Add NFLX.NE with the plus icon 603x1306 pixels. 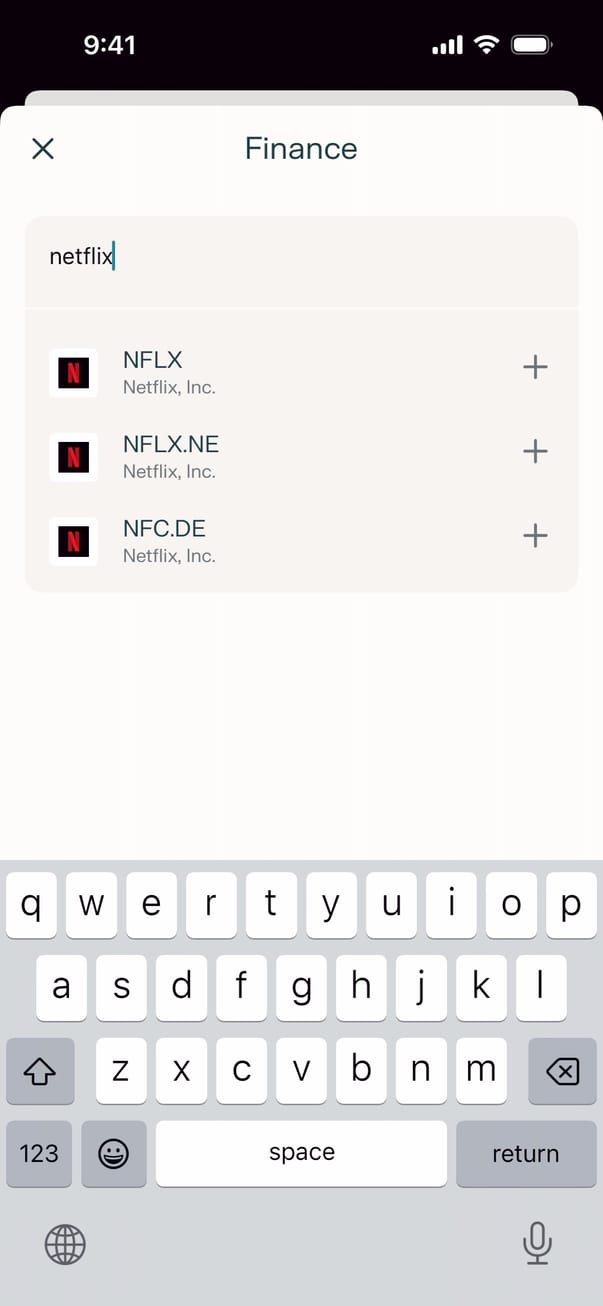click(535, 451)
